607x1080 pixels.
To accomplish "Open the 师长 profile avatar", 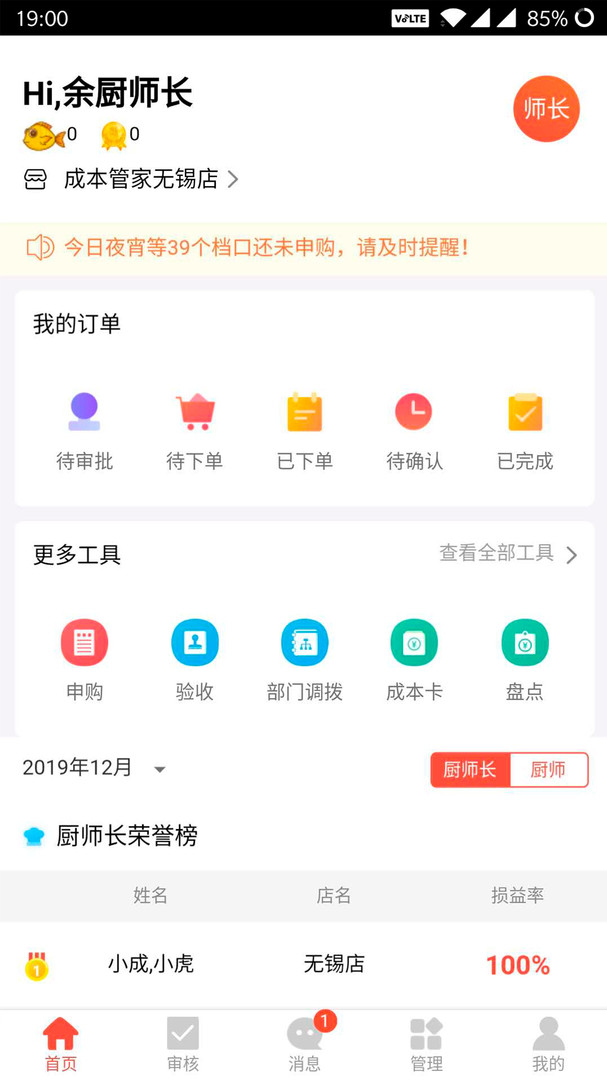I will 546,109.
